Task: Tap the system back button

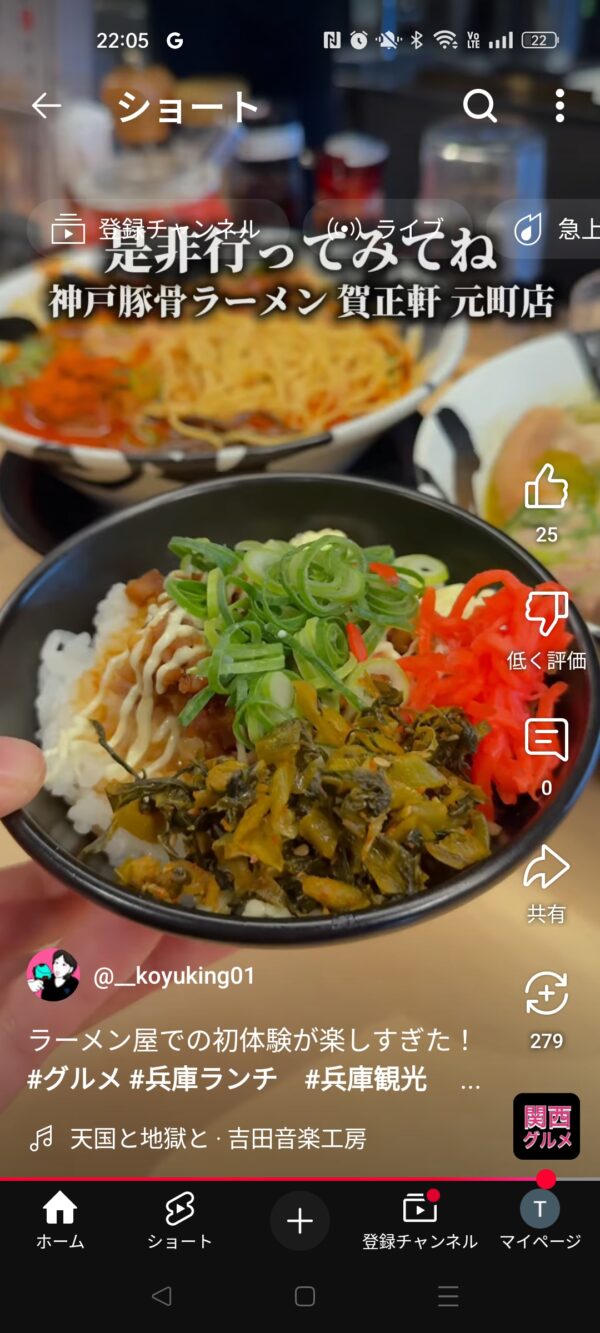Action: coord(161,1297)
